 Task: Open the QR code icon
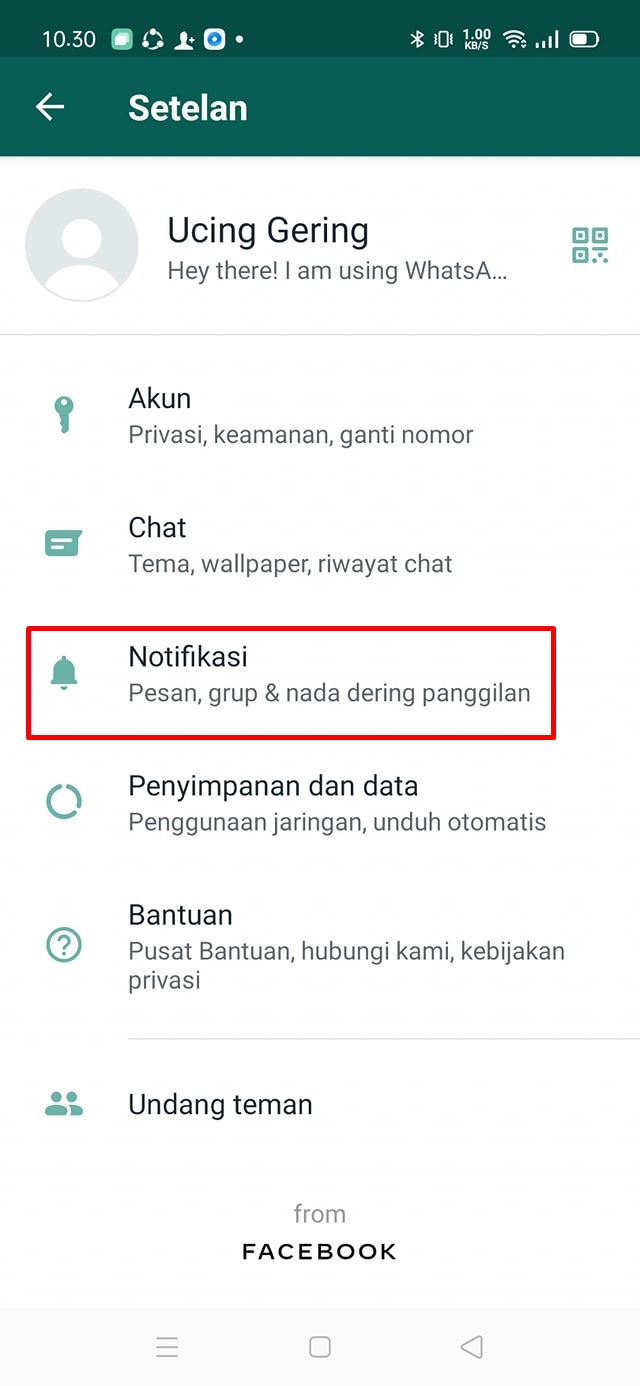pos(589,245)
